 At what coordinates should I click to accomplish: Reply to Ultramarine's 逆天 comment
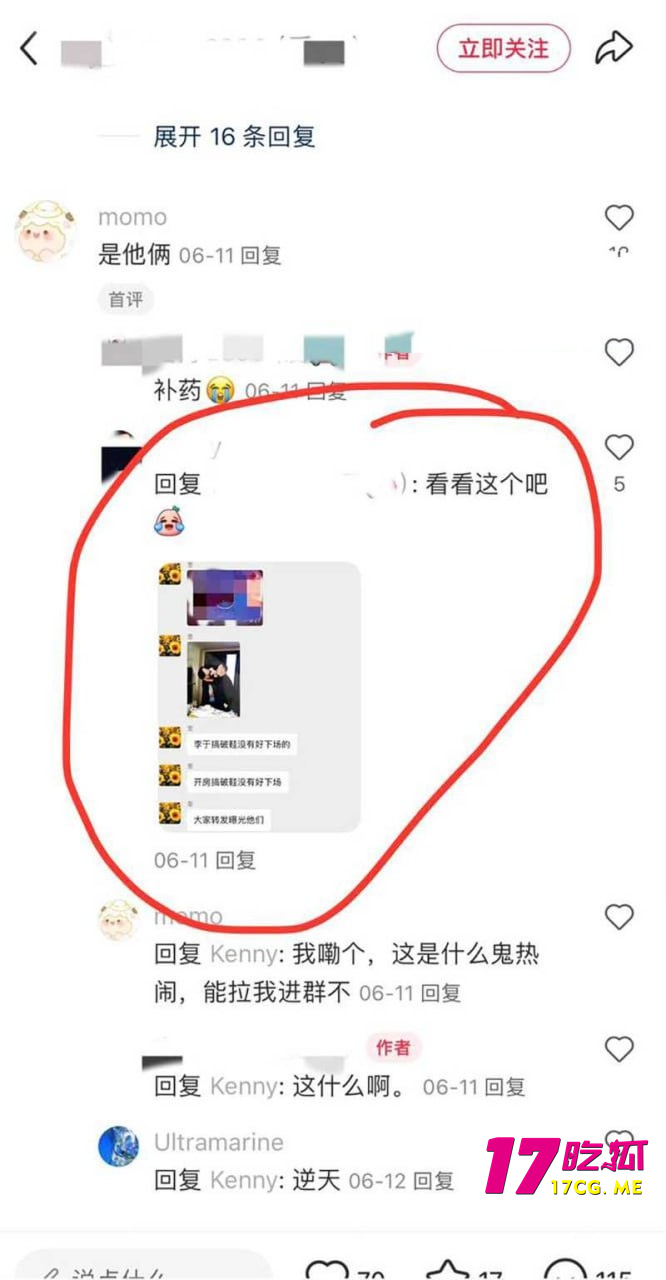click(433, 1181)
